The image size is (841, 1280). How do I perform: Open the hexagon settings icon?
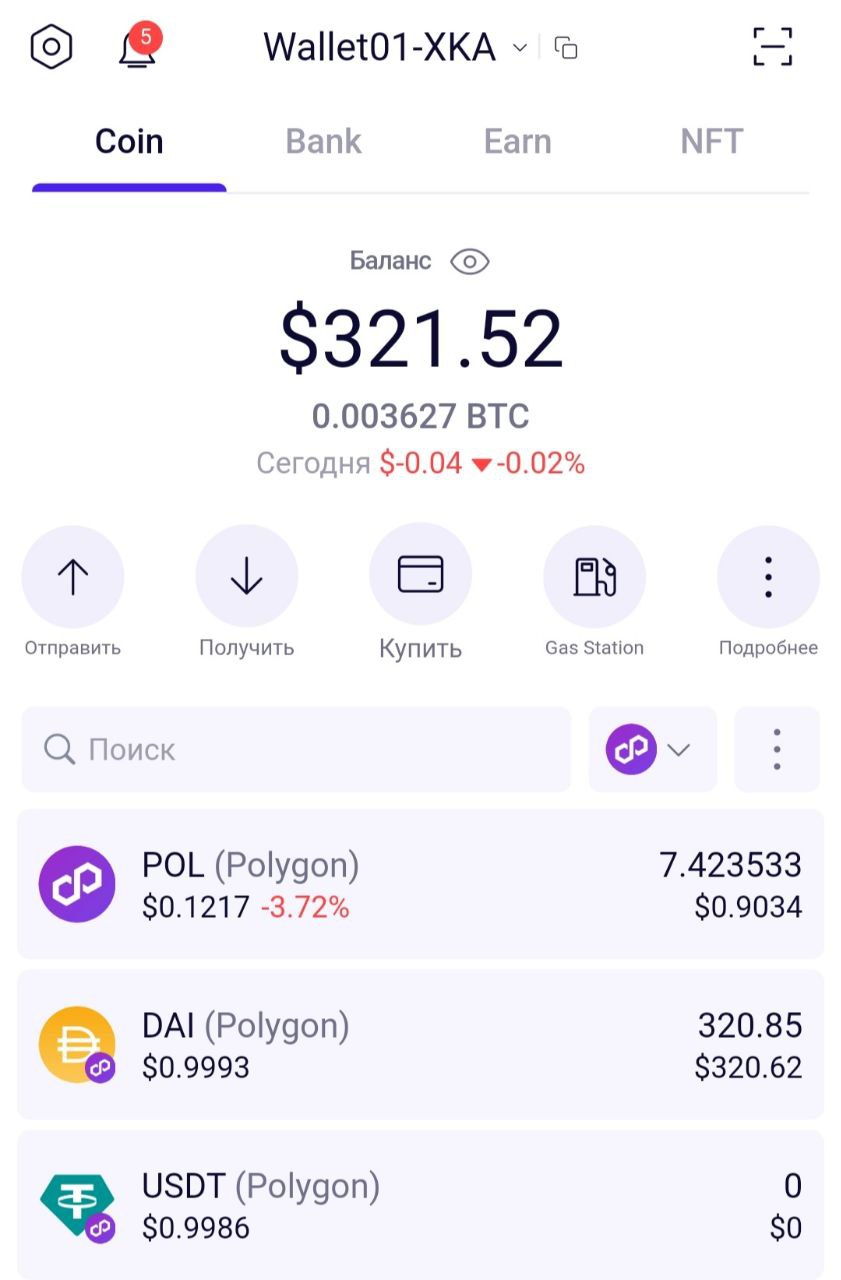51,47
